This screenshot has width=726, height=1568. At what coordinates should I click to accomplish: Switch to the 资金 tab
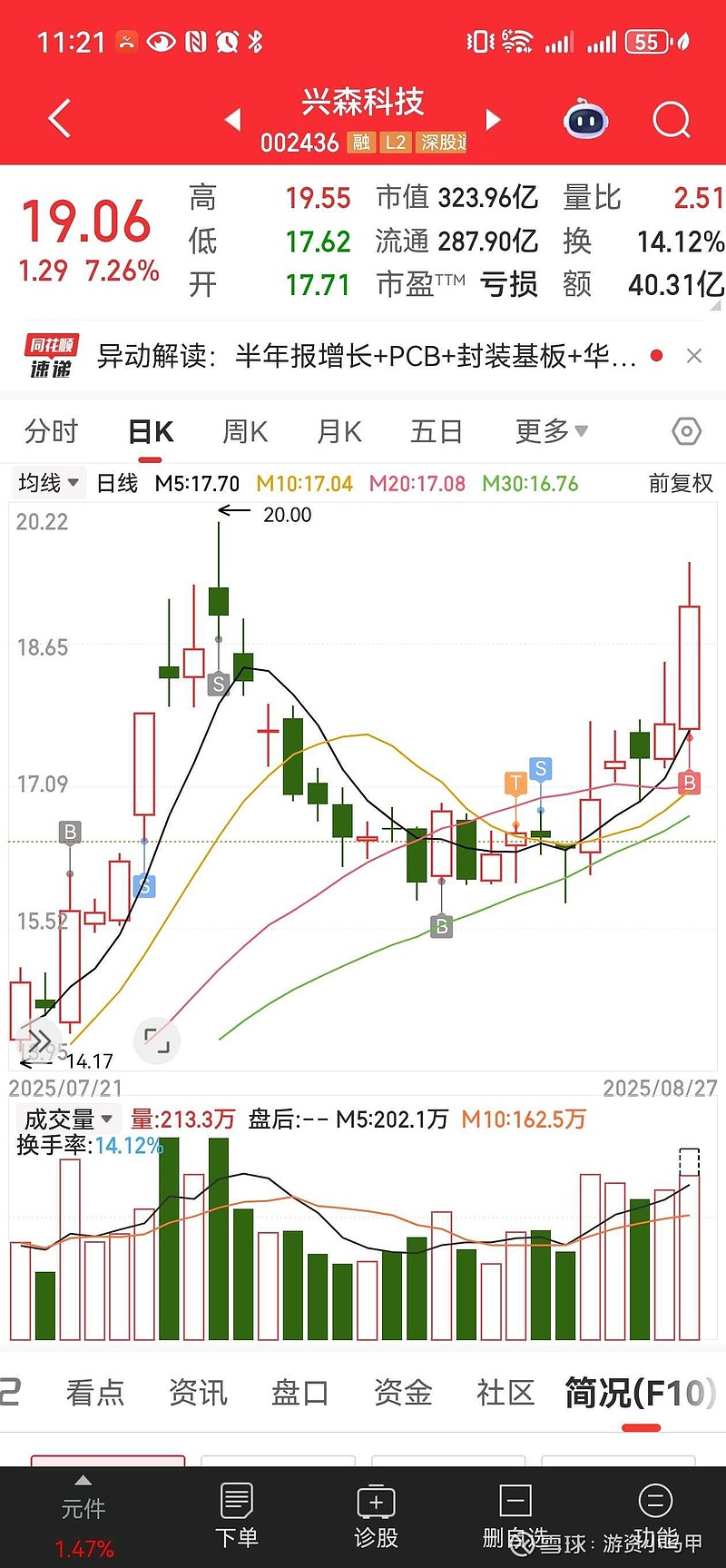pos(403,1393)
